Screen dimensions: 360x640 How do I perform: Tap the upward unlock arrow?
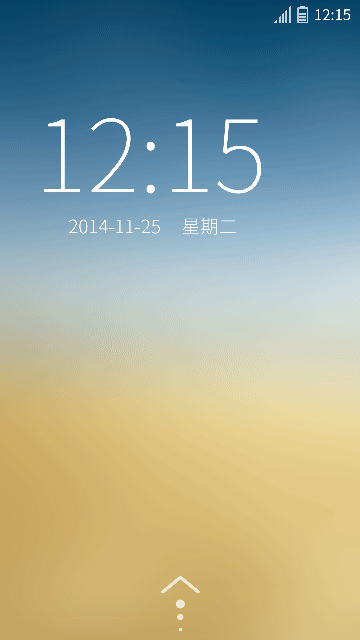tap(180, 584)
